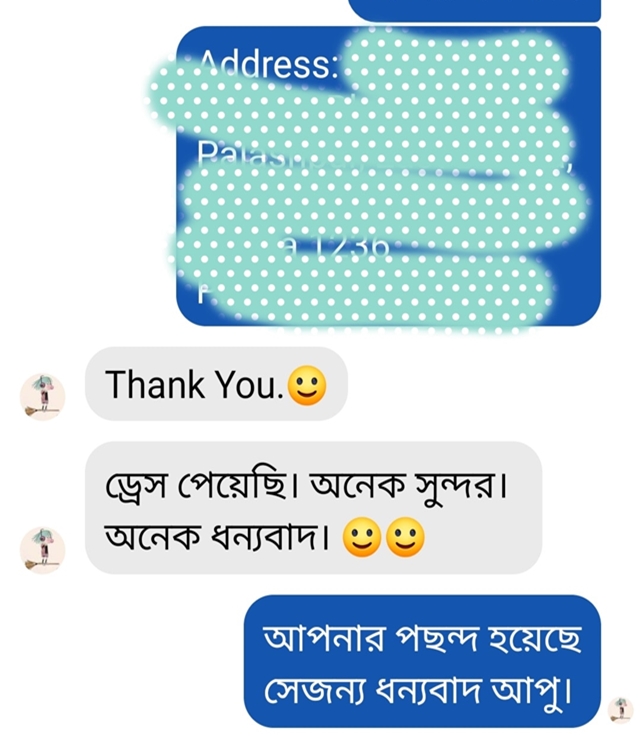Open sender's avatar beside Thank You message
Image resolution: width=640 pixels, height=750 pixels.
tap(43, 396)
